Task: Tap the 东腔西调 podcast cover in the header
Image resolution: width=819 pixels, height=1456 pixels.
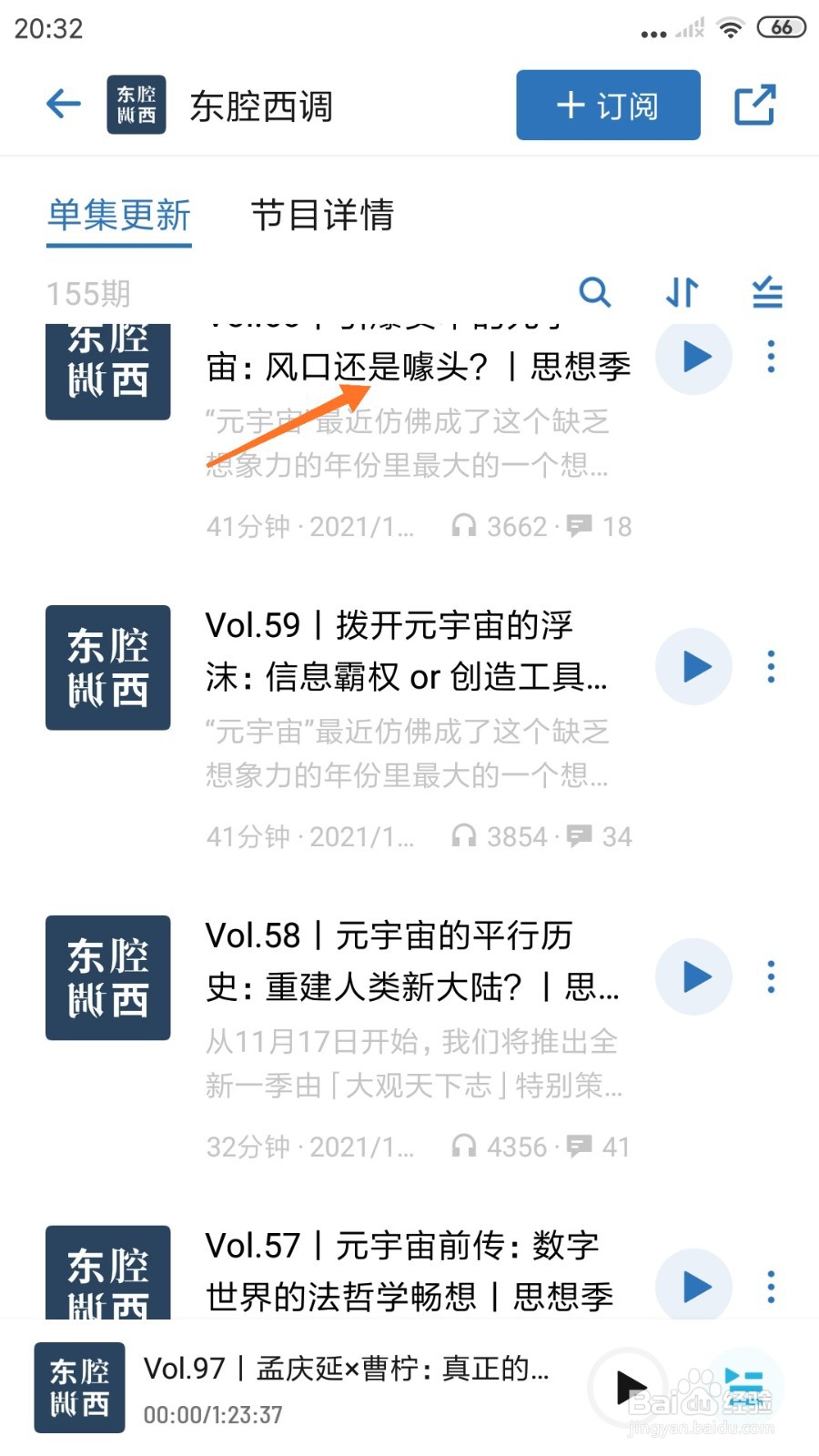Action: [136, 104]
